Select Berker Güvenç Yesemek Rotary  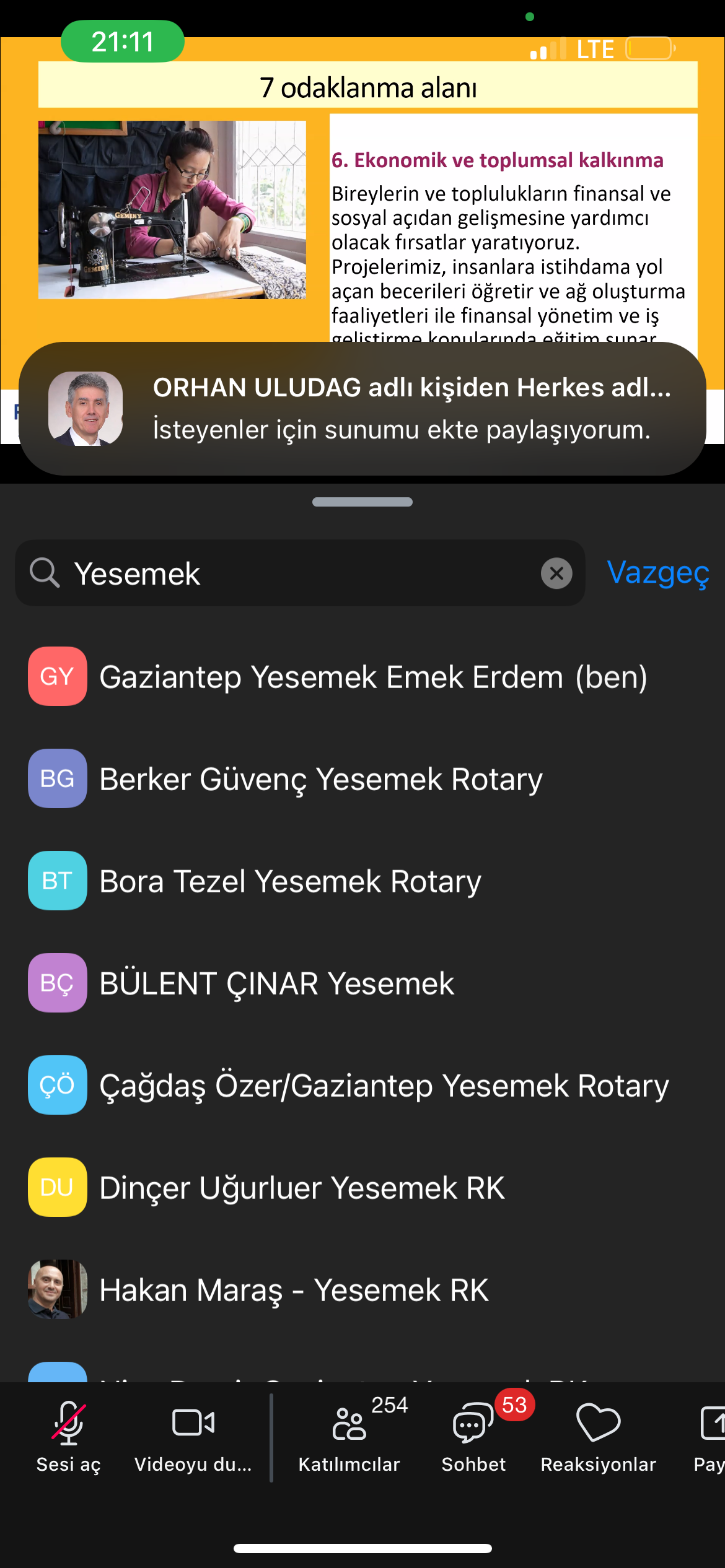[x=362, y=778]
